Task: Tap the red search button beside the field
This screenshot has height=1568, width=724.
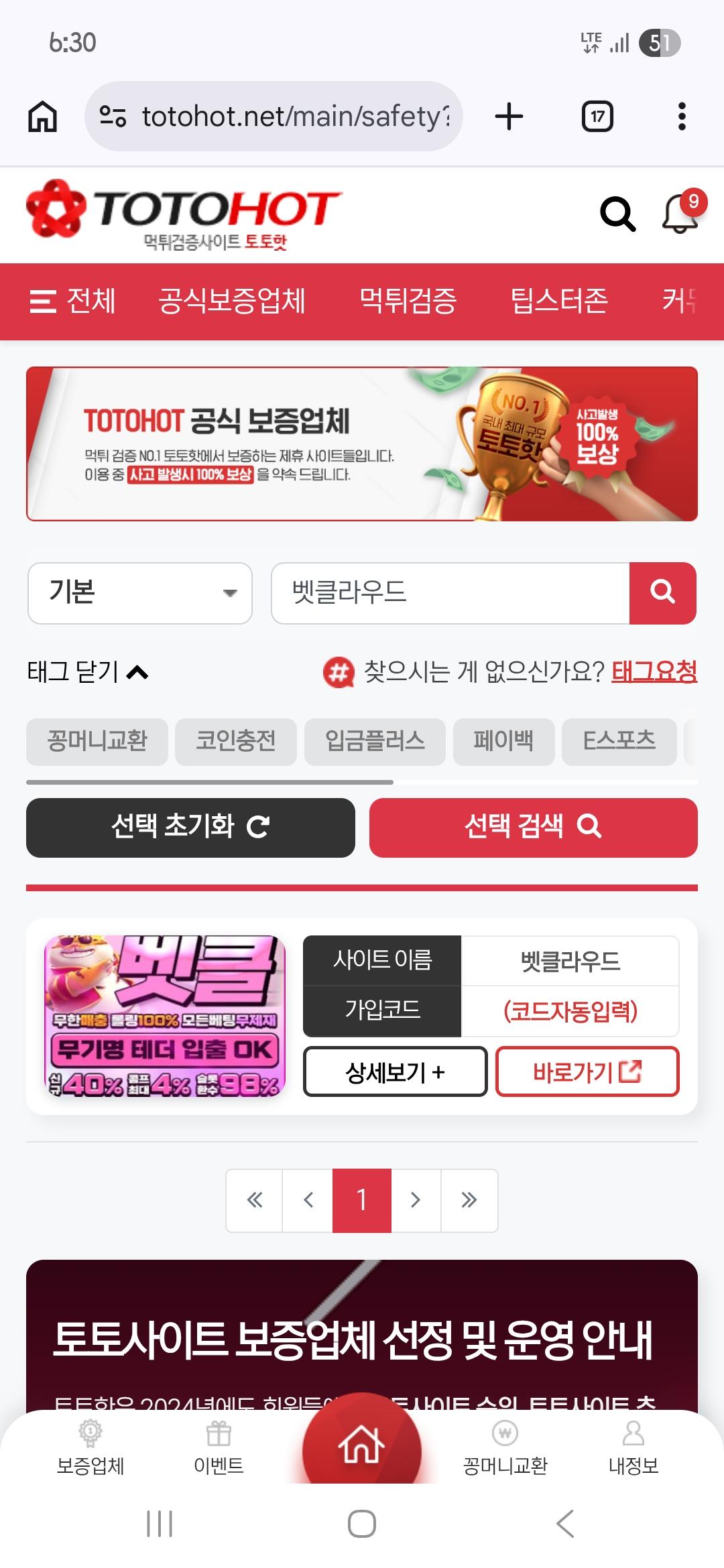Action: (x=662, y=593)
